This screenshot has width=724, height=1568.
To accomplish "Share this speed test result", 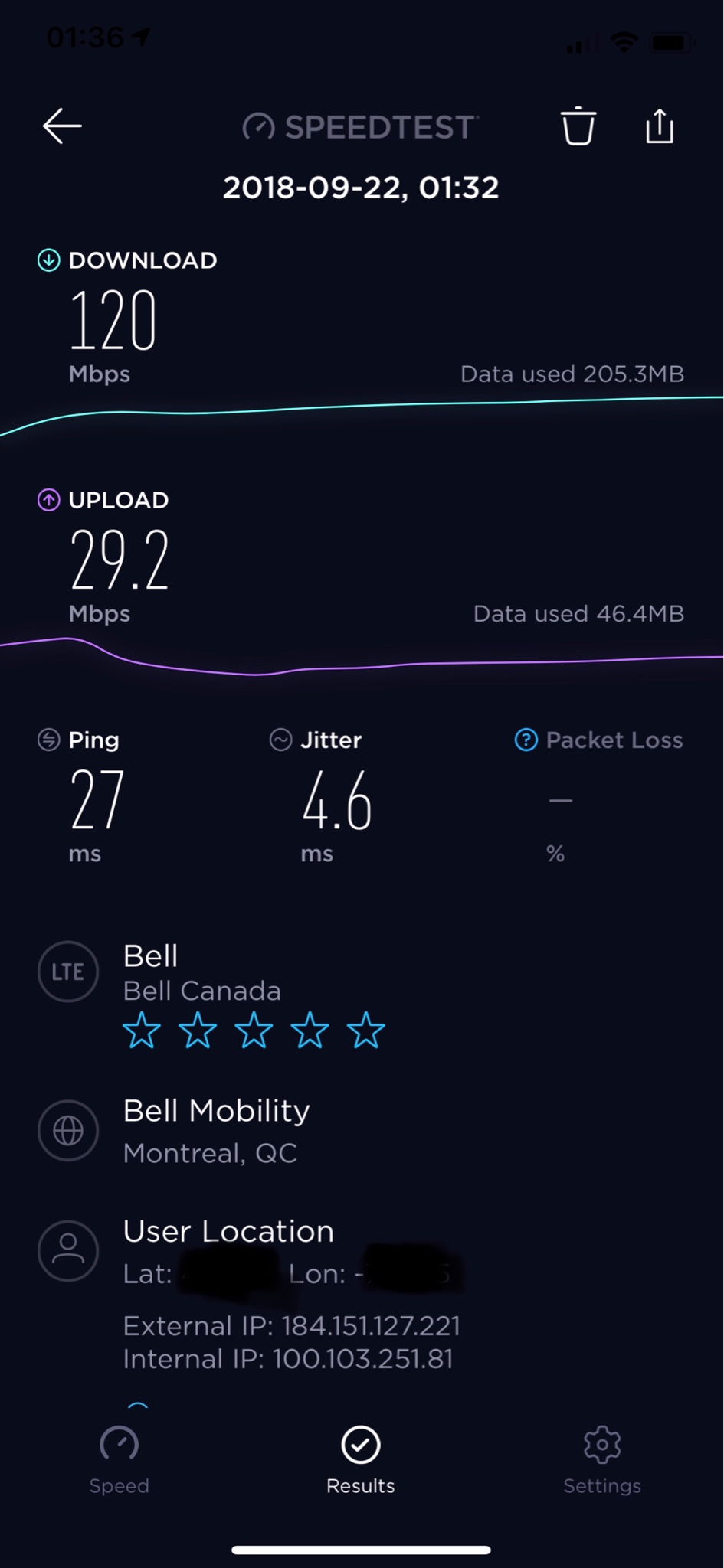I will [659, 126].
